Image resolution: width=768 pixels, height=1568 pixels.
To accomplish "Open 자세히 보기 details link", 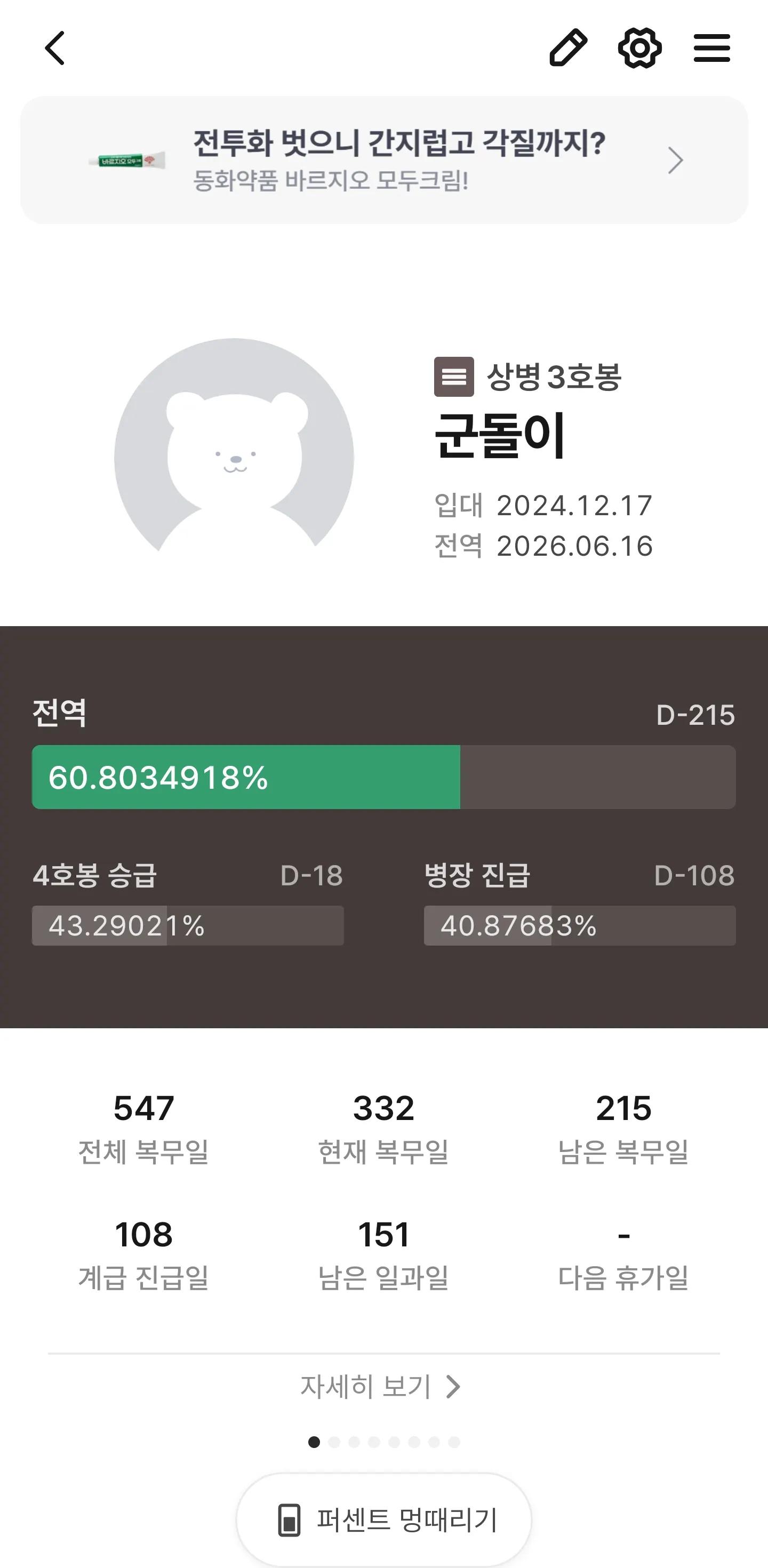I will click(380, 1387).
